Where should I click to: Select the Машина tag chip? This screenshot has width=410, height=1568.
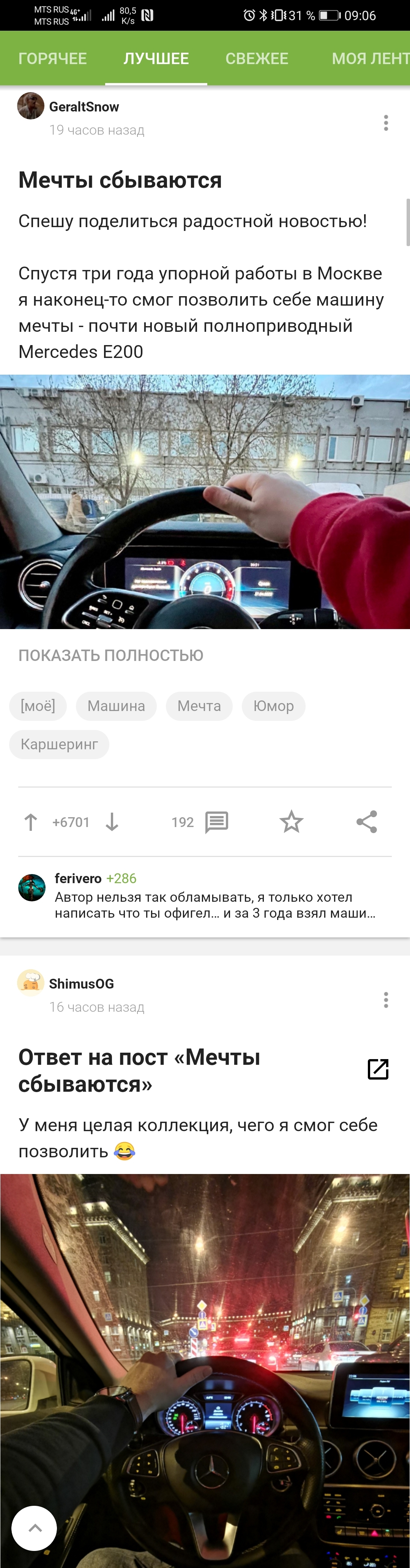116,706
